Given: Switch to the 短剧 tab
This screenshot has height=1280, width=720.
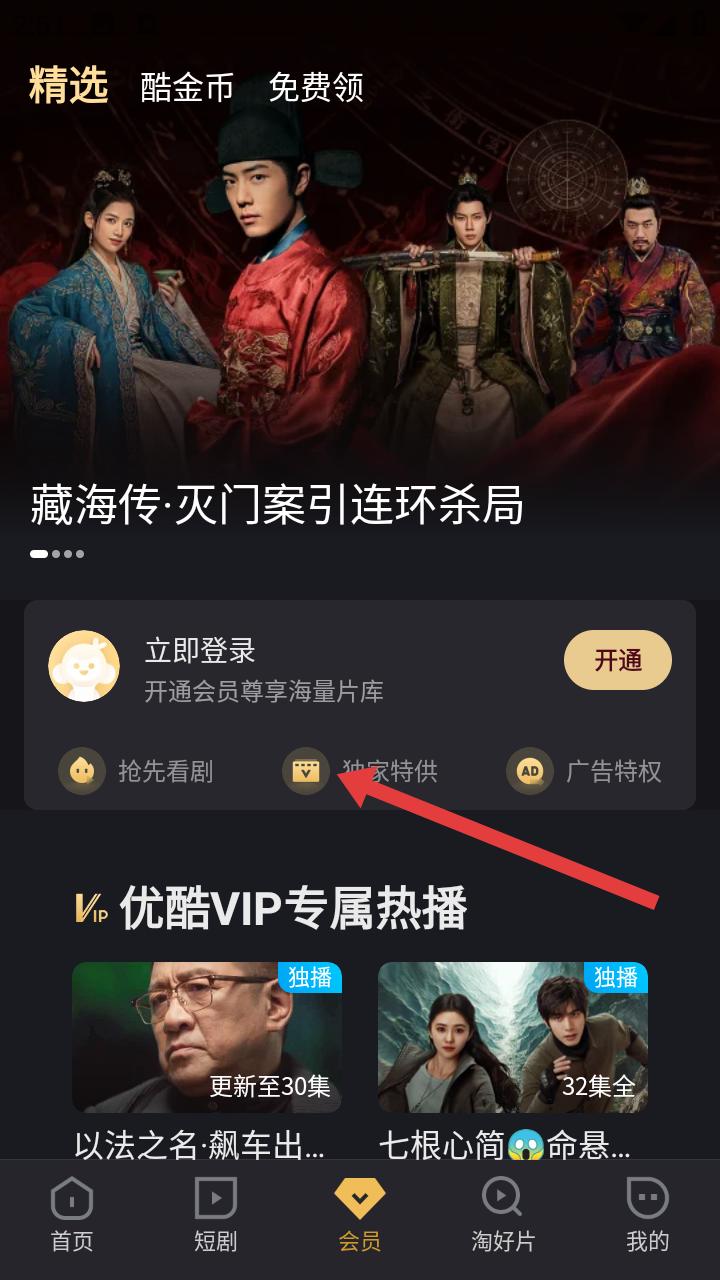Looking at the screenshot, I should [216, 1215].
